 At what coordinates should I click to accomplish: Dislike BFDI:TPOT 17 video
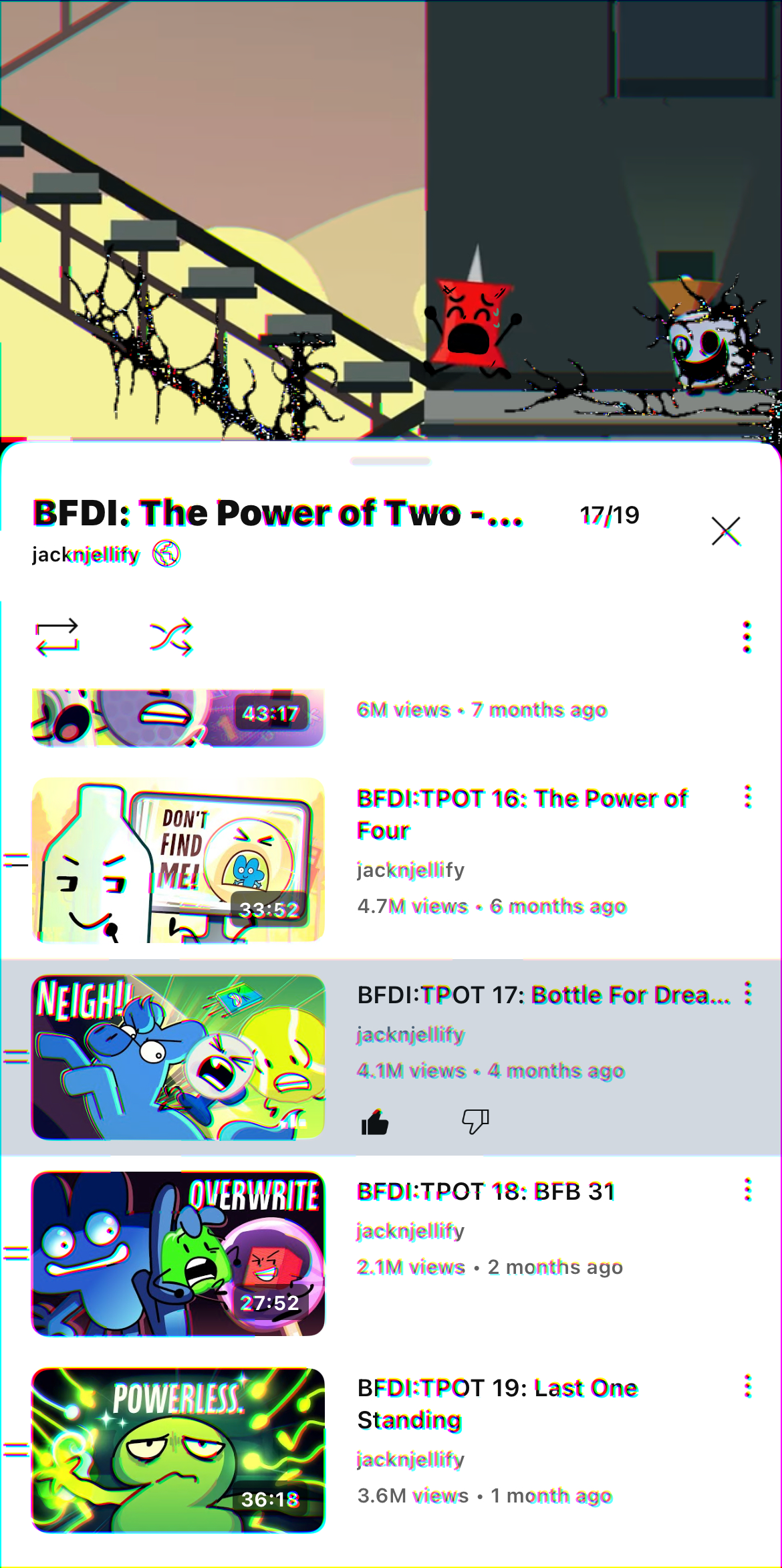475,1122
